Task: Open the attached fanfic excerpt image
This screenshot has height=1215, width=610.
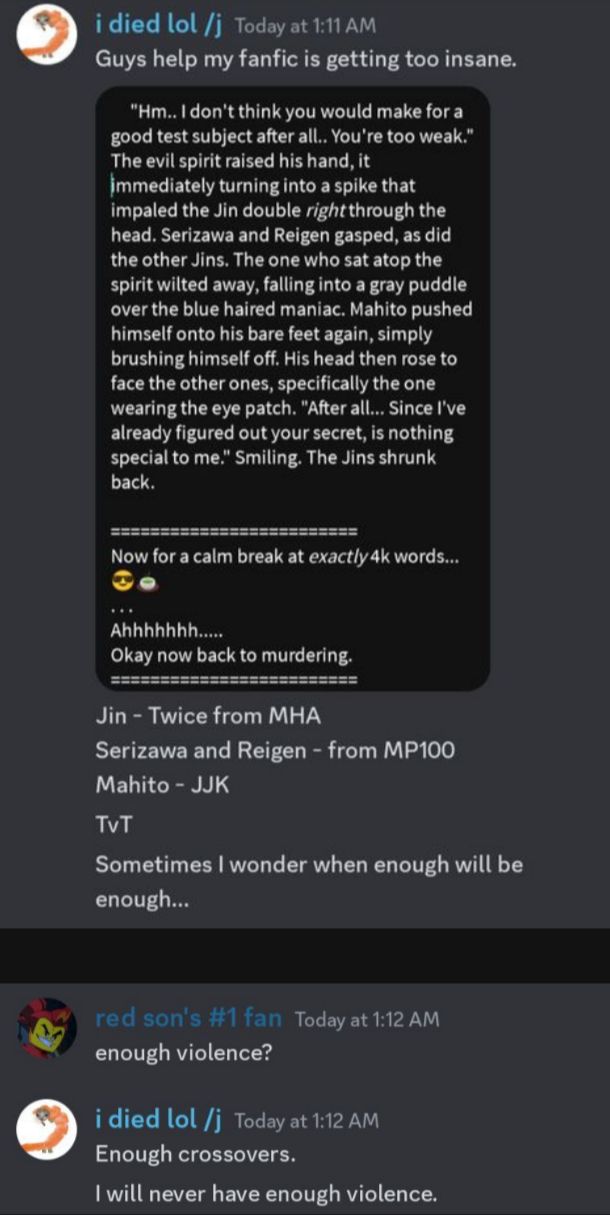Action: tap(292, 387)
